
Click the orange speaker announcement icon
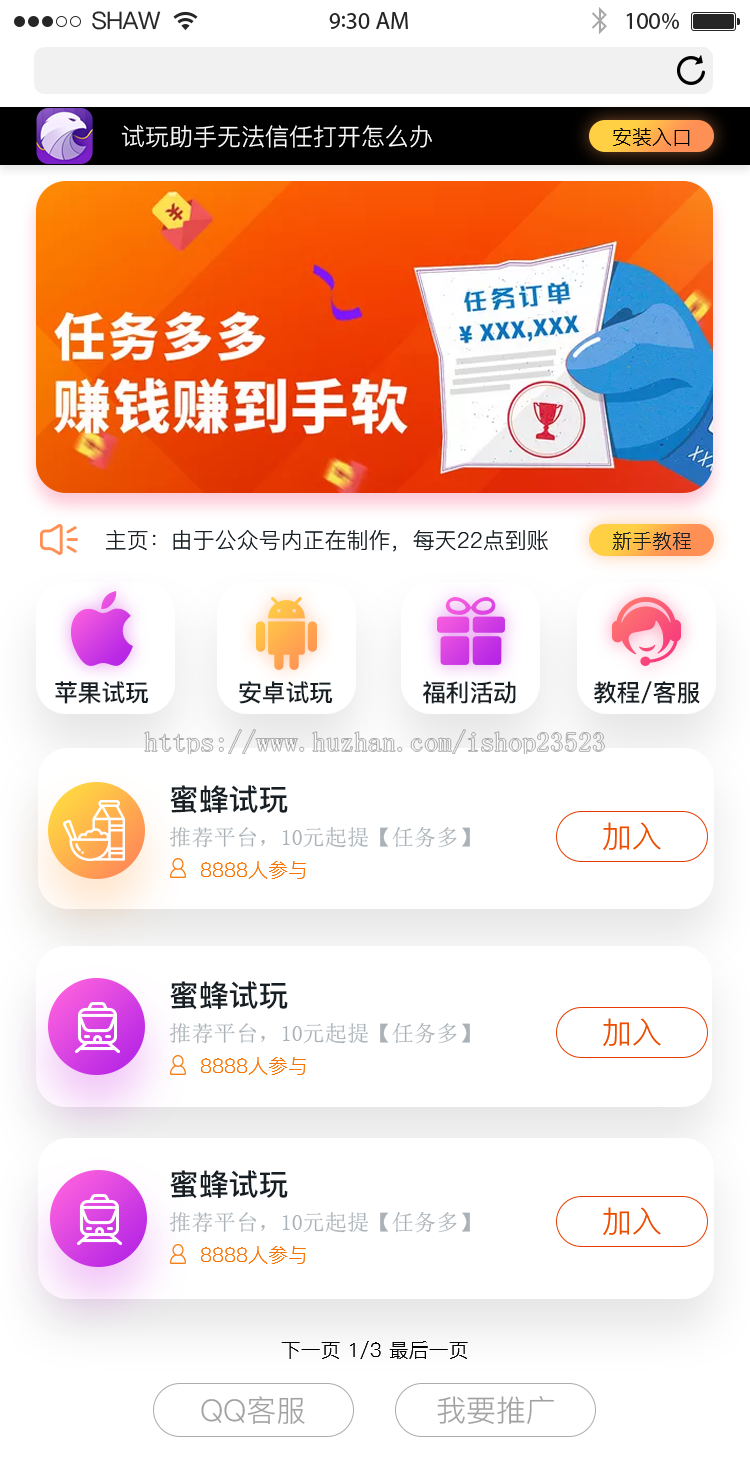(x=58, y=538)
